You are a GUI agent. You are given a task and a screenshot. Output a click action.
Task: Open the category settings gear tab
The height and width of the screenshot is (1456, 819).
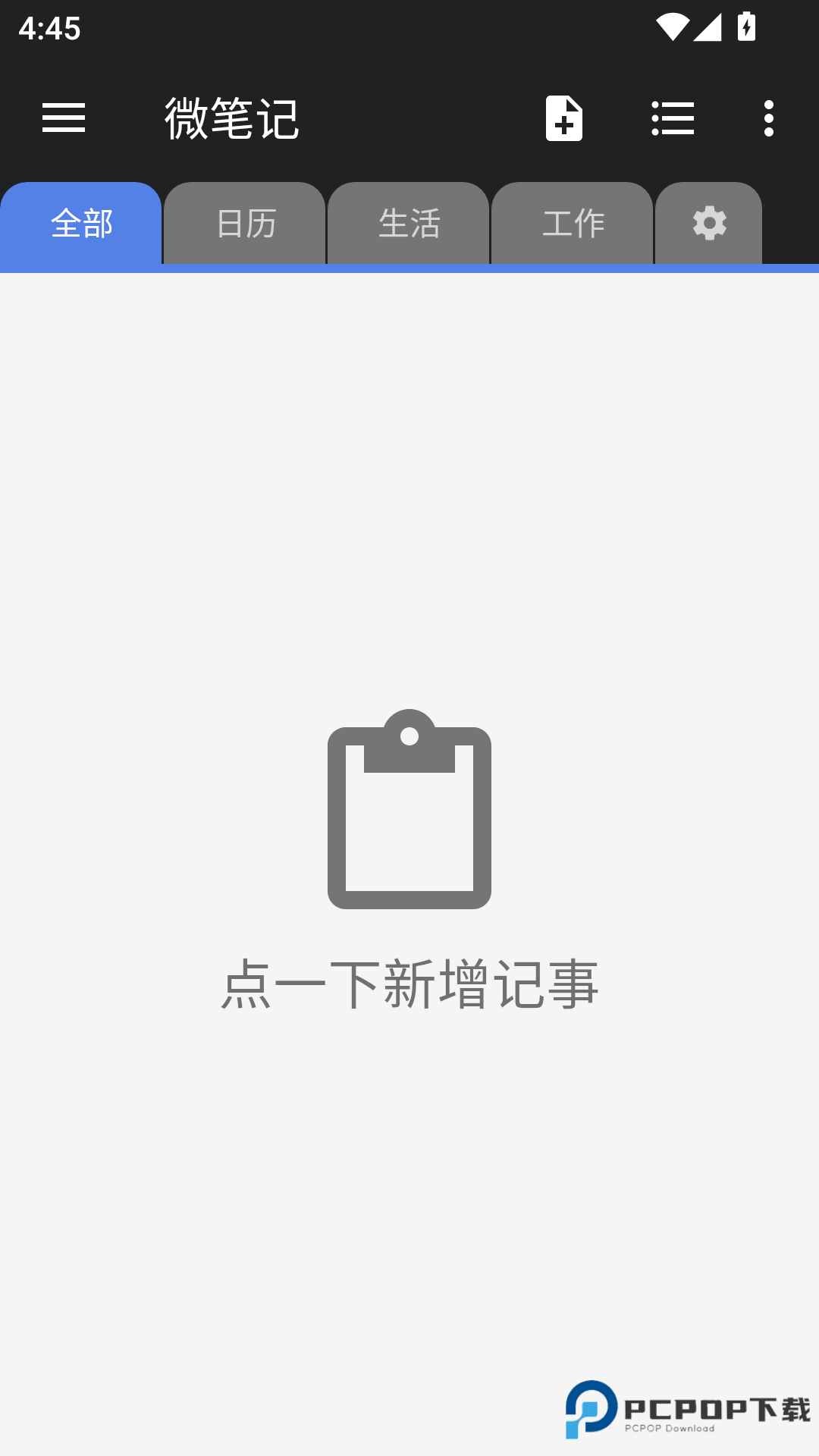[708, 223]
